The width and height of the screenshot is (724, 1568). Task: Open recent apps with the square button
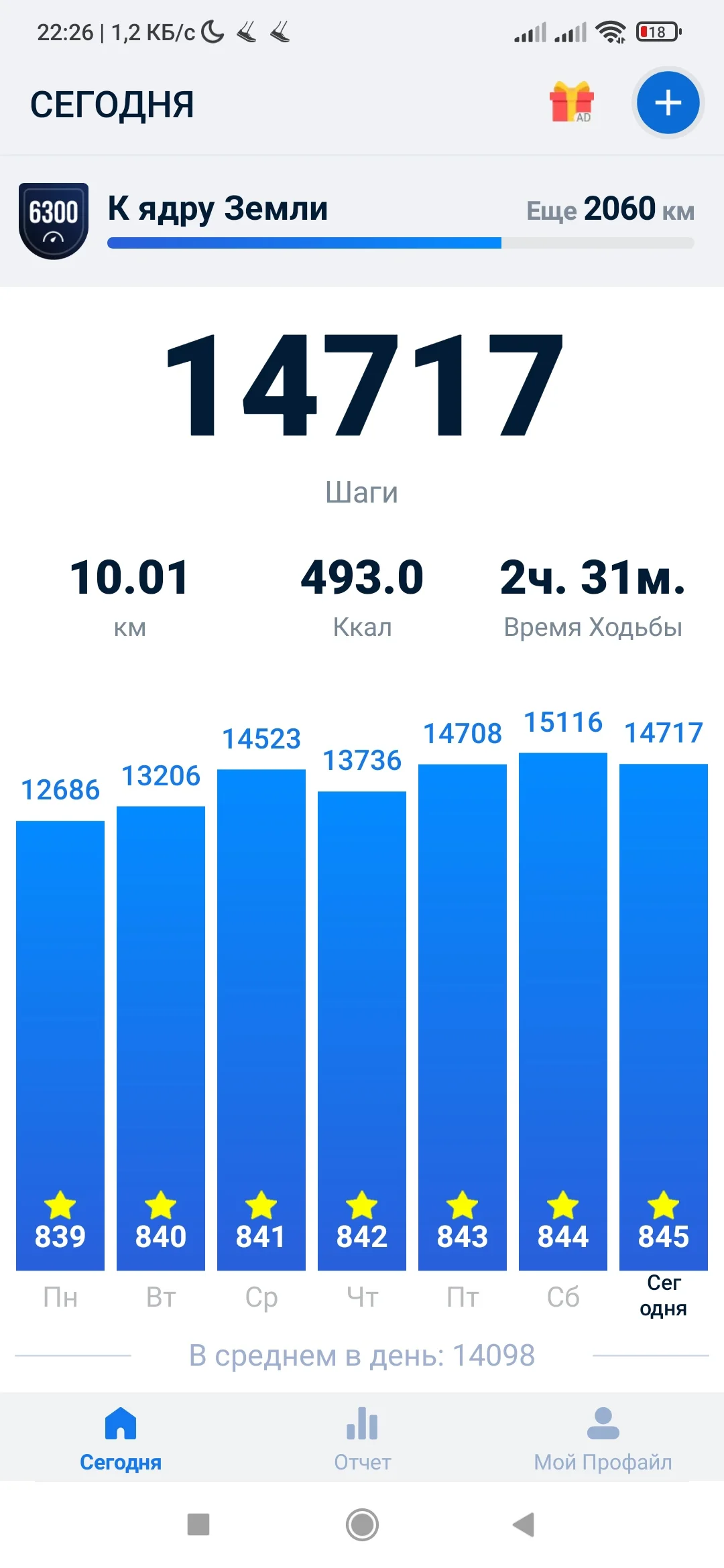(x=198, y=1524)
